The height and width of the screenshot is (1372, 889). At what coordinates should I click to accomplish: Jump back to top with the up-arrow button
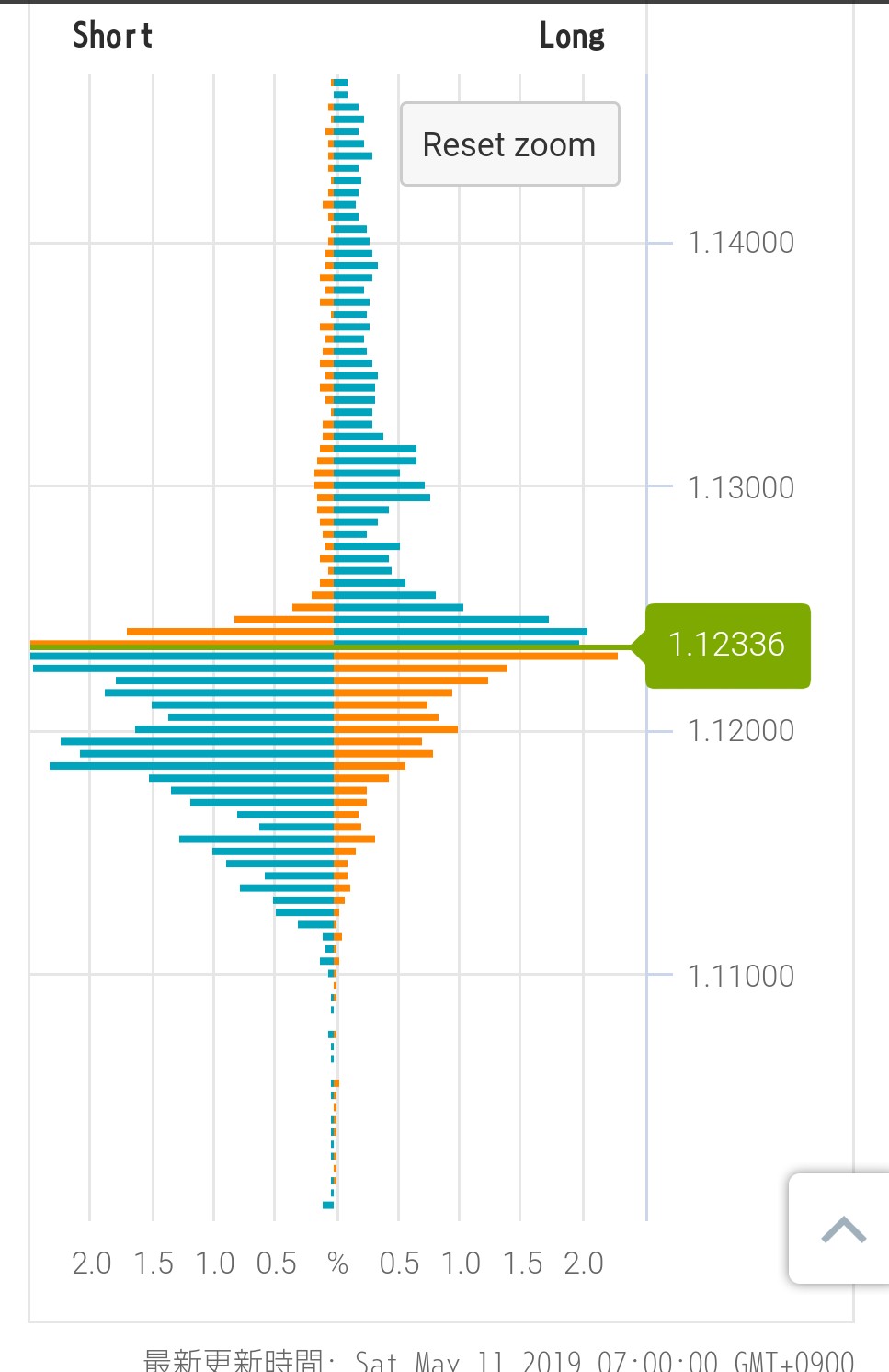(842, 1229)
